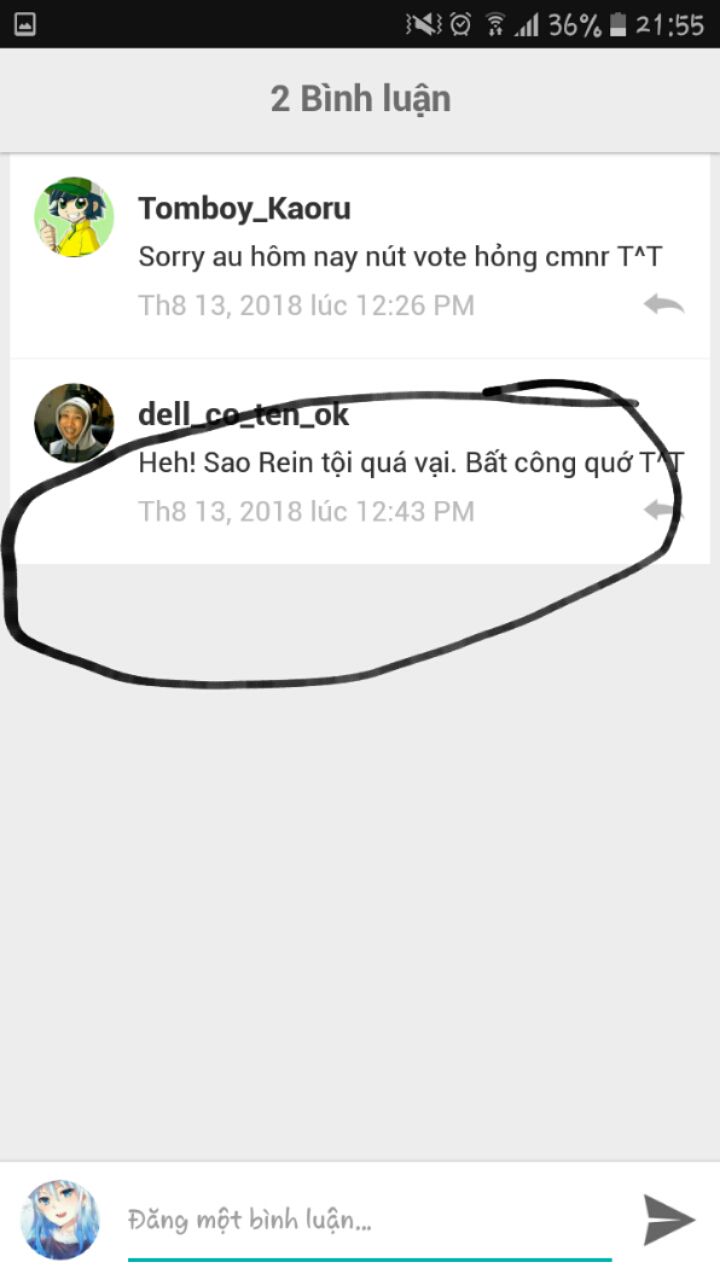The width and height of the screenshot is (720, 1280).
Task: Reply to dell_co_ten_ok's comment
Action: click(x=661, y=511)
